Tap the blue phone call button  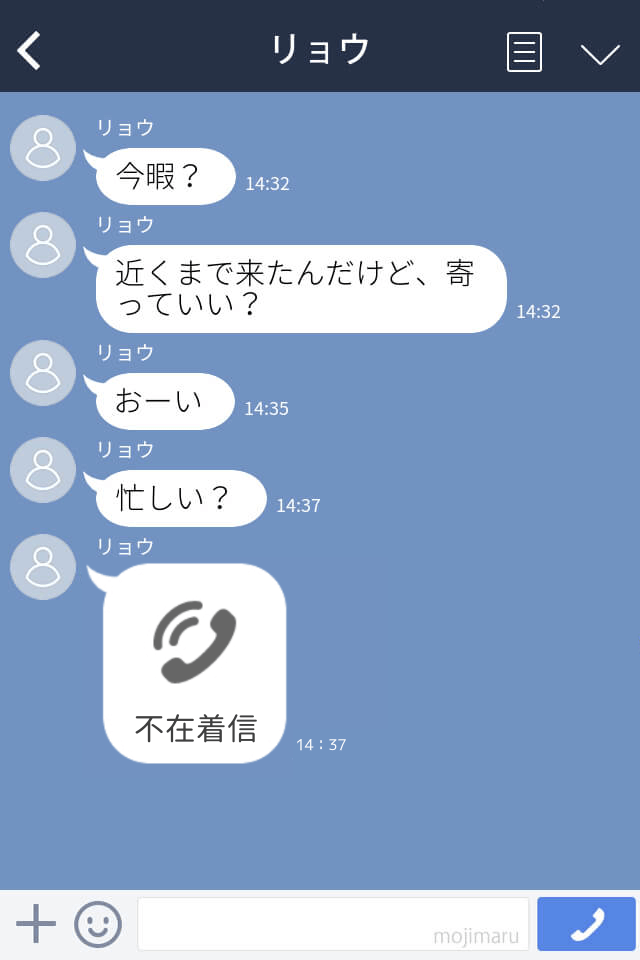click(586, 924)
